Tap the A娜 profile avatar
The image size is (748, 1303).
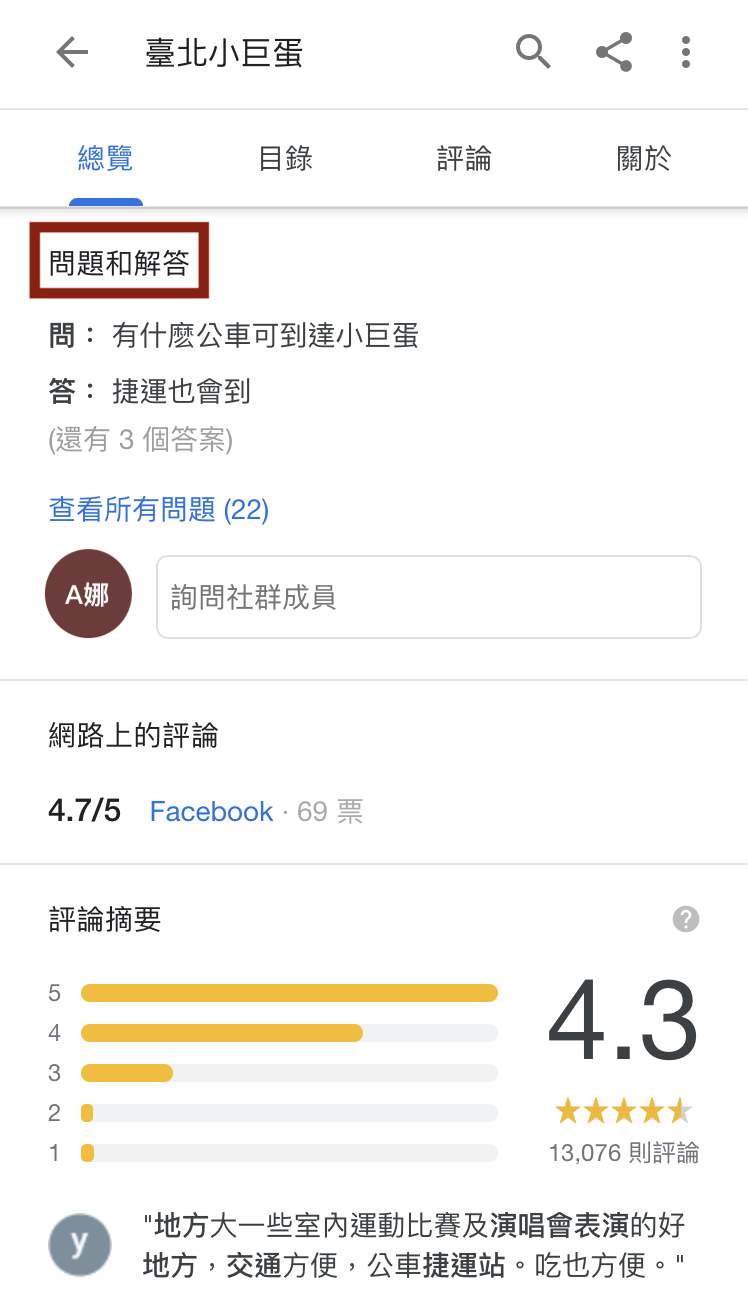pyautogui.click(x=88, y=593)
